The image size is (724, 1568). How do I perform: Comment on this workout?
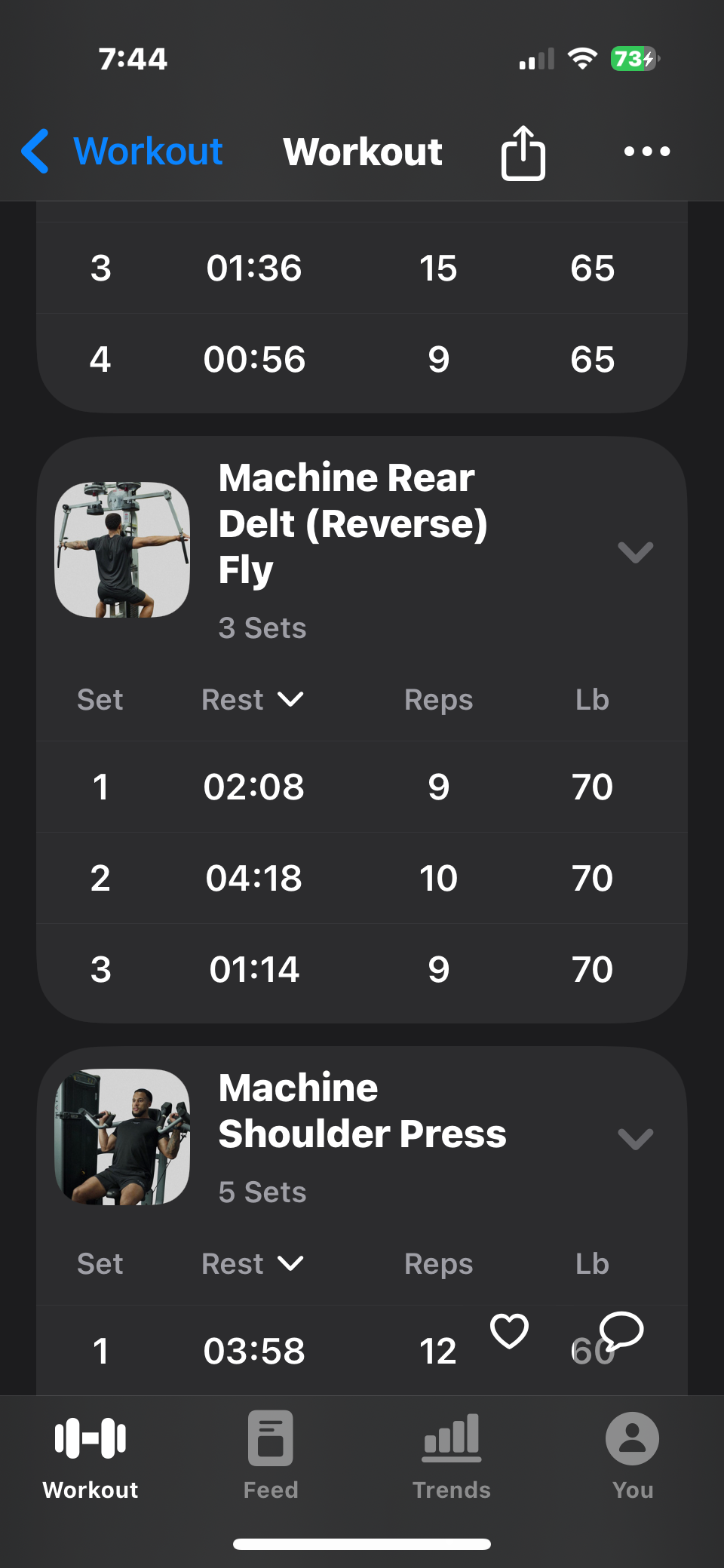621,1331
